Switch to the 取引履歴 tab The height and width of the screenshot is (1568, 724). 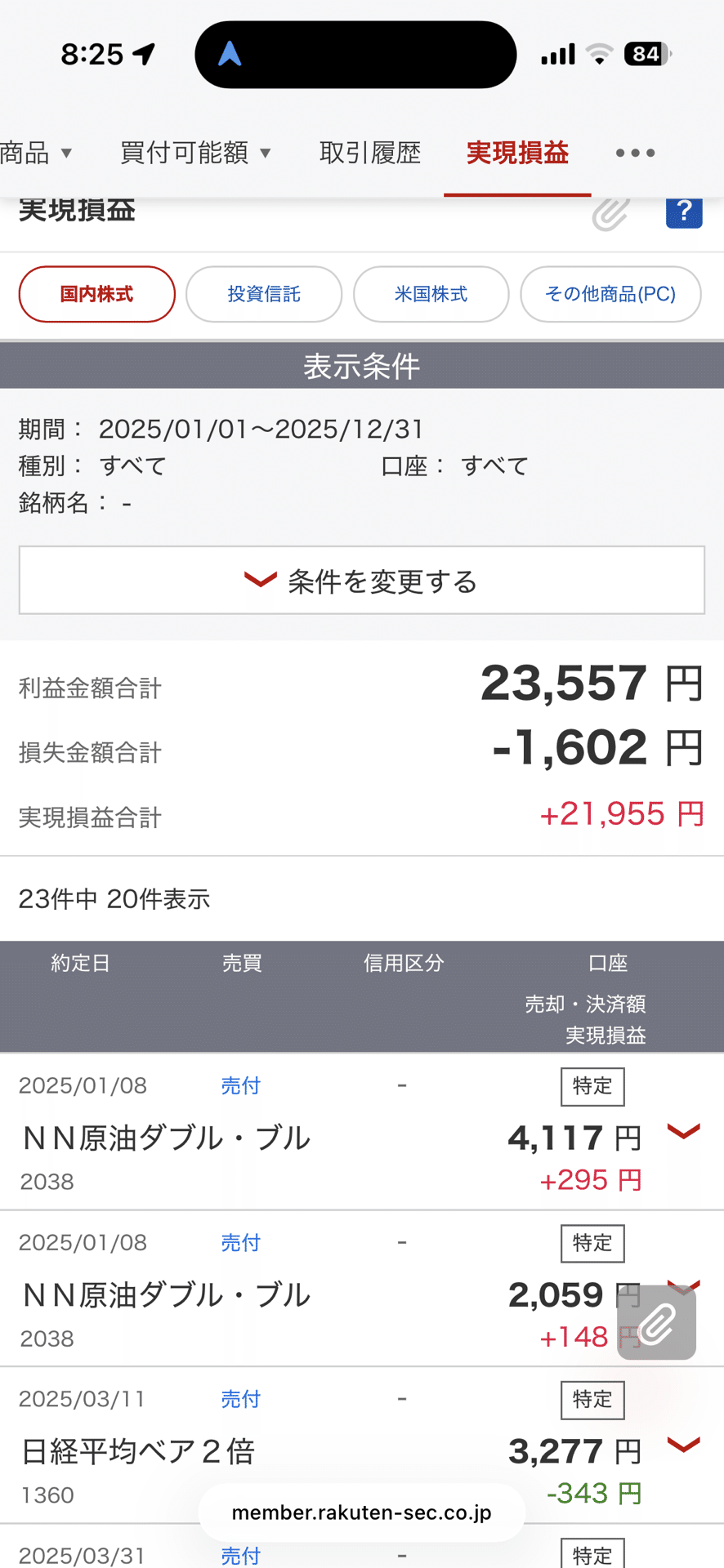click(x=369, y=153)
